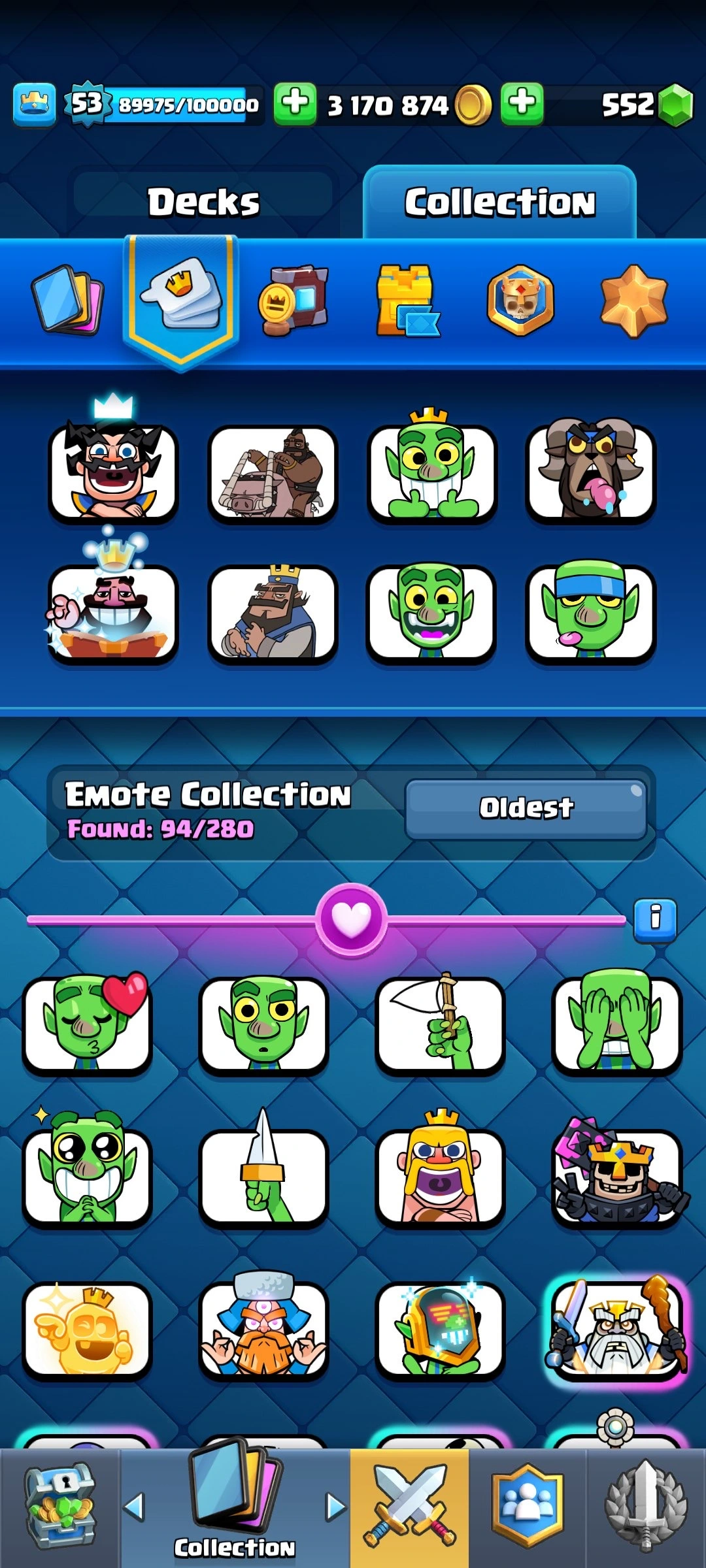This screenshot has width=706, height=1568.
Task: Open the player profile crown icon
Action: pyautogui.click(x=34, y=105)
